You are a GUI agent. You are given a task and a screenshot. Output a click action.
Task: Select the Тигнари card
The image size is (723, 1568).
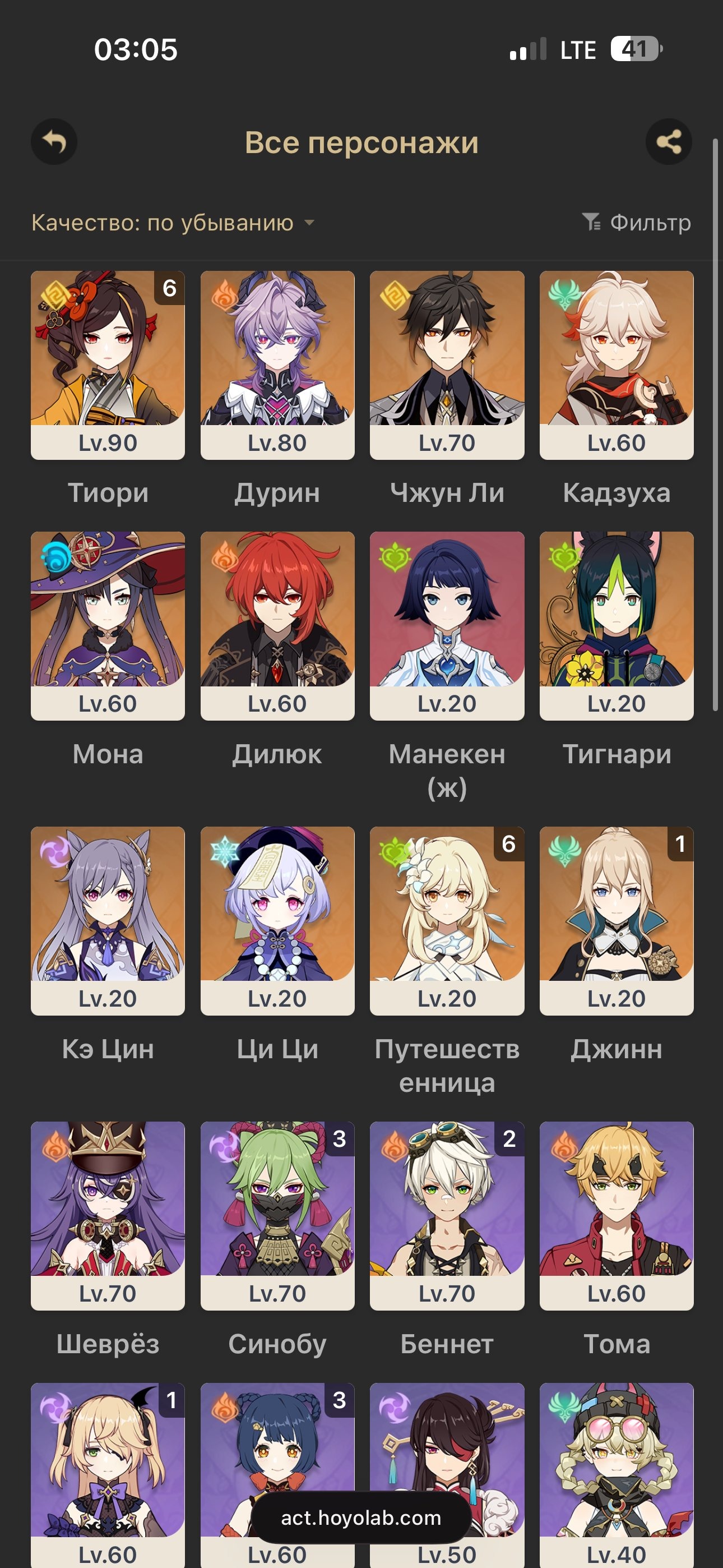point(617,626)
